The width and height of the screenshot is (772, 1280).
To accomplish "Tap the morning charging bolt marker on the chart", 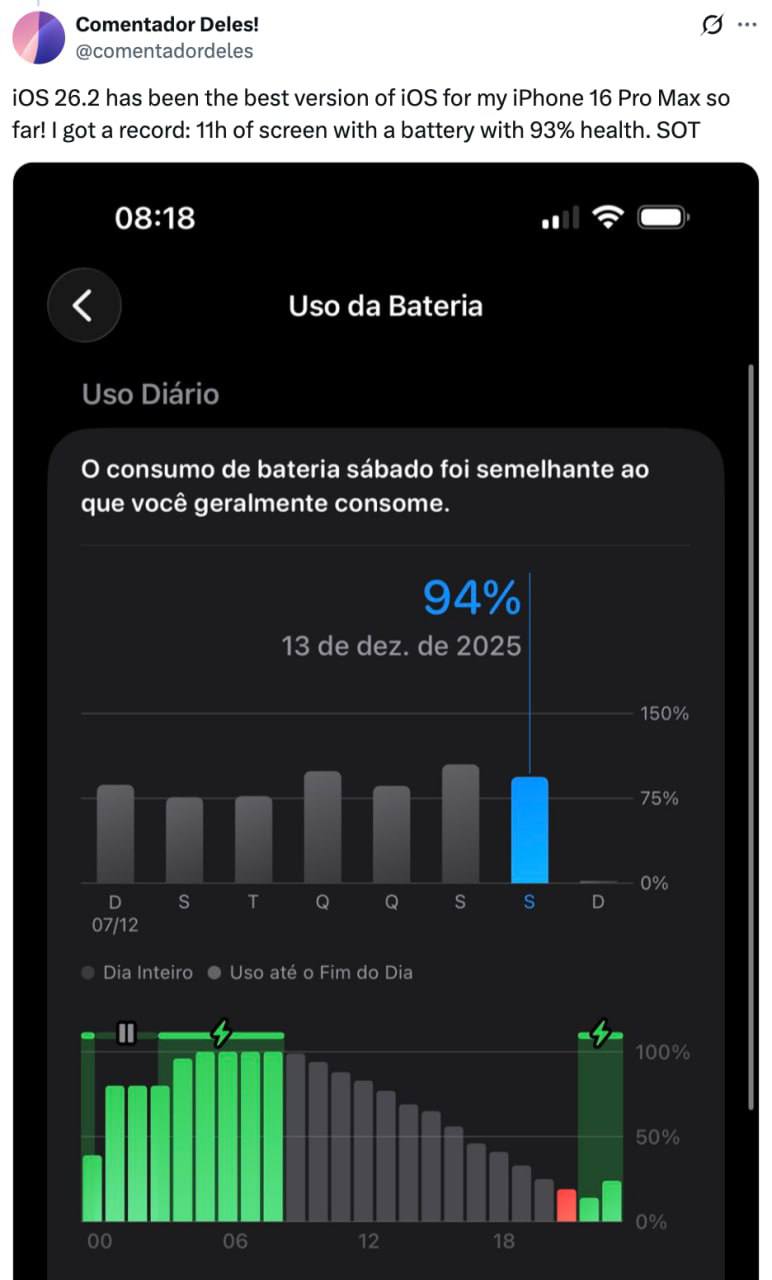I will pos(222,1032).
